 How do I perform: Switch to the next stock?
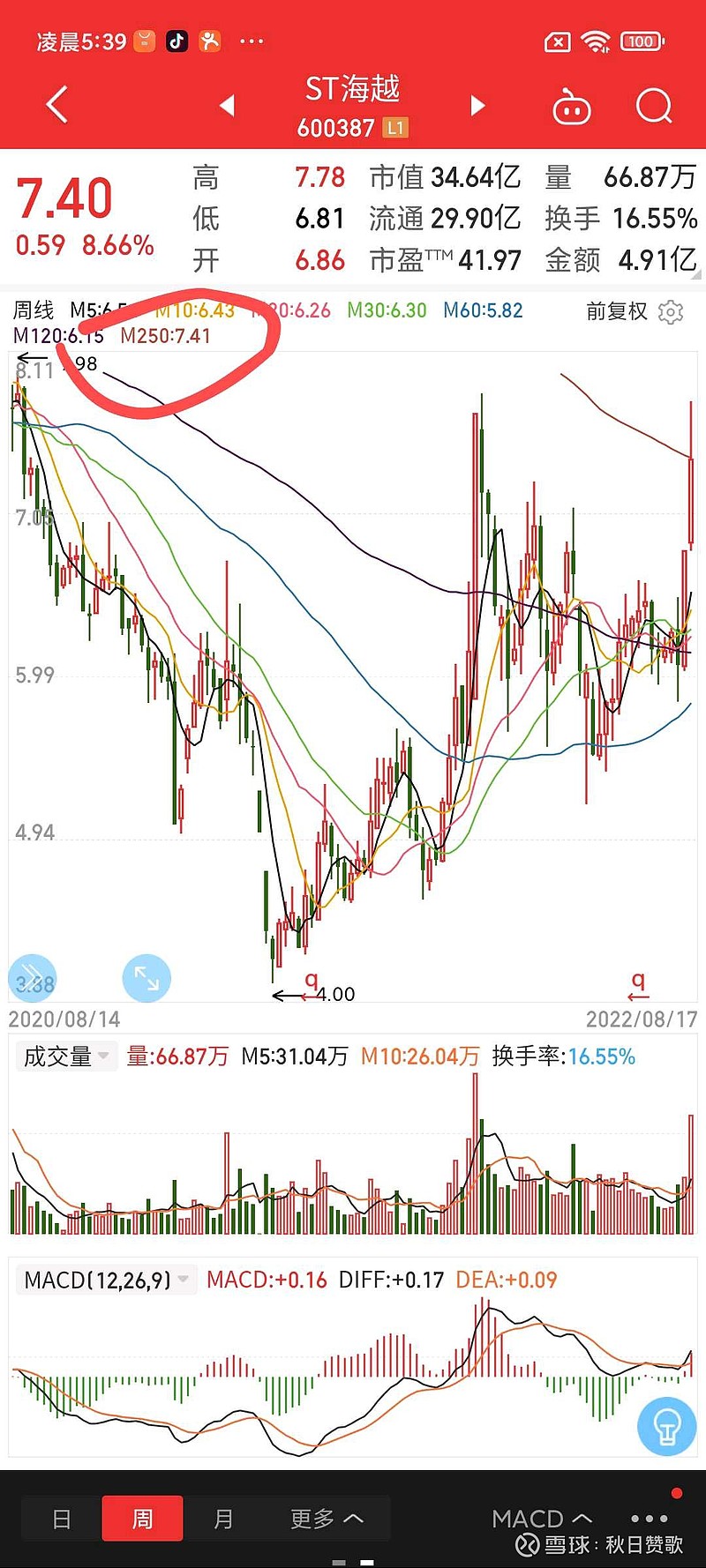(477, 106)
